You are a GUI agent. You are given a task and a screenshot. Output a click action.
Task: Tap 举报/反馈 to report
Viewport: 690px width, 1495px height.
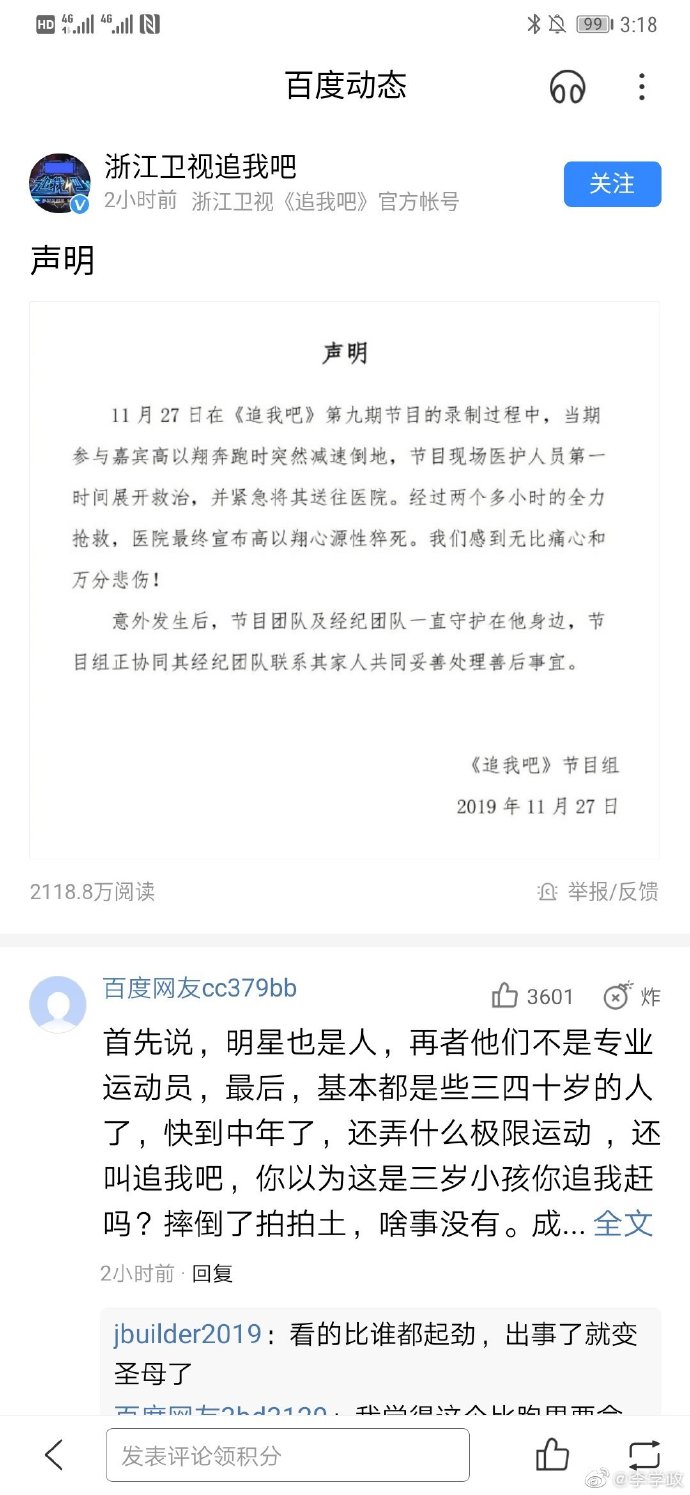[598, 891]
